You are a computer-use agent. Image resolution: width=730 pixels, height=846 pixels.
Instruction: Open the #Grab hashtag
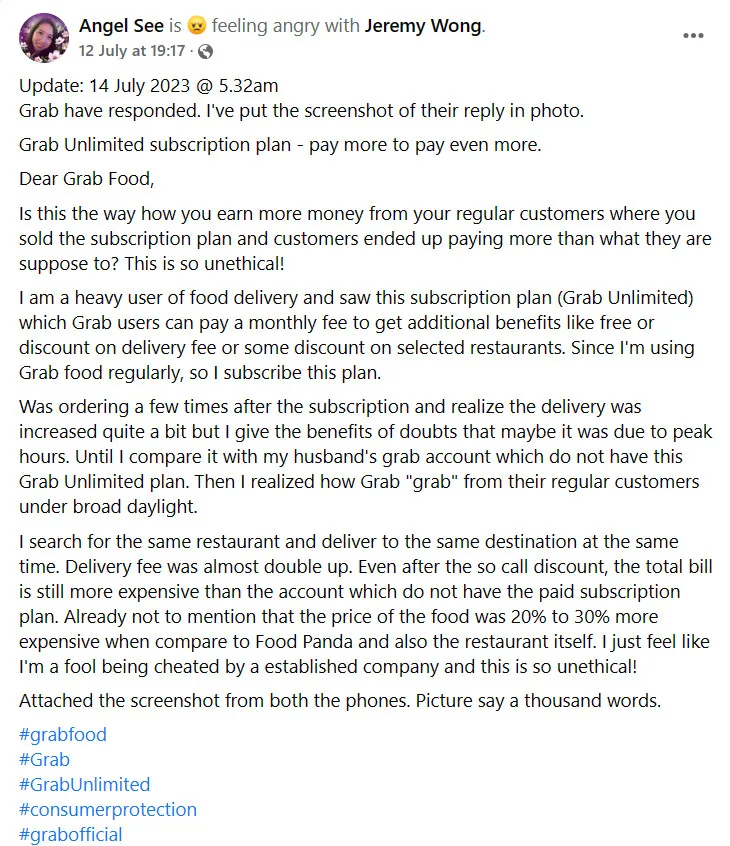click(45, 760)
